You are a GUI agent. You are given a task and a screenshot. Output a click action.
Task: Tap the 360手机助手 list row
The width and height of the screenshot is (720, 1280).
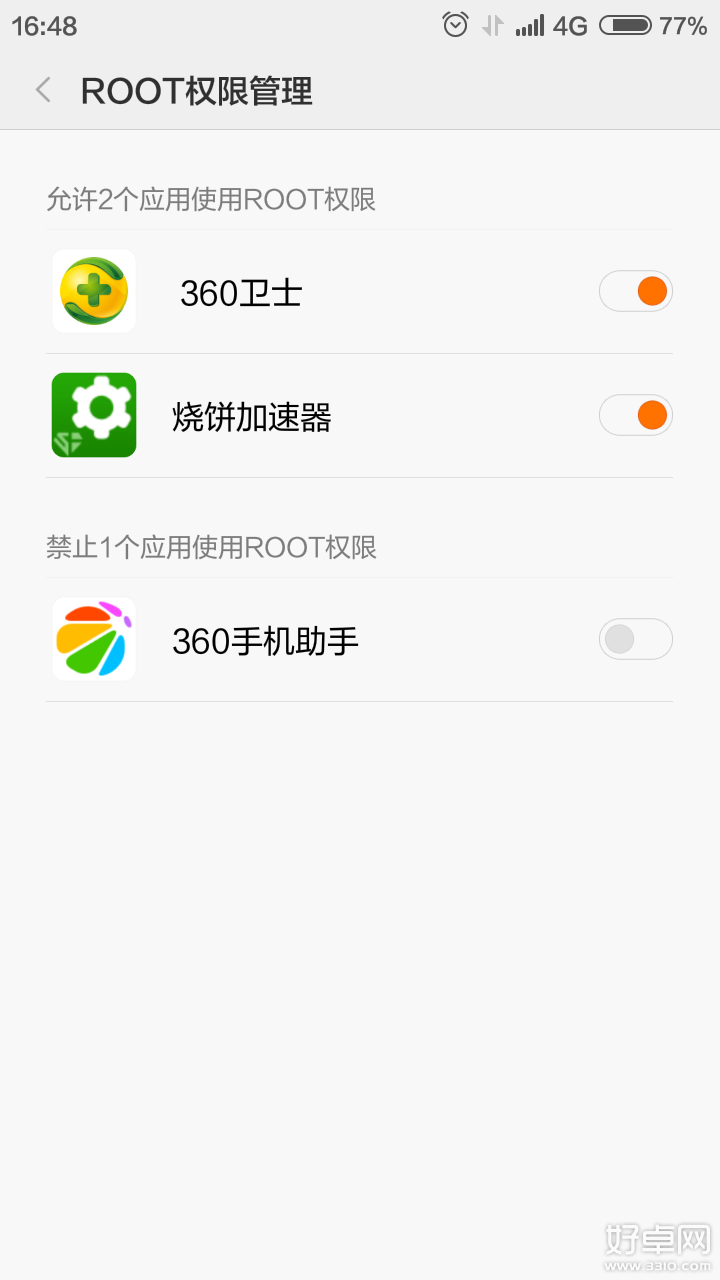coord(360,639)
